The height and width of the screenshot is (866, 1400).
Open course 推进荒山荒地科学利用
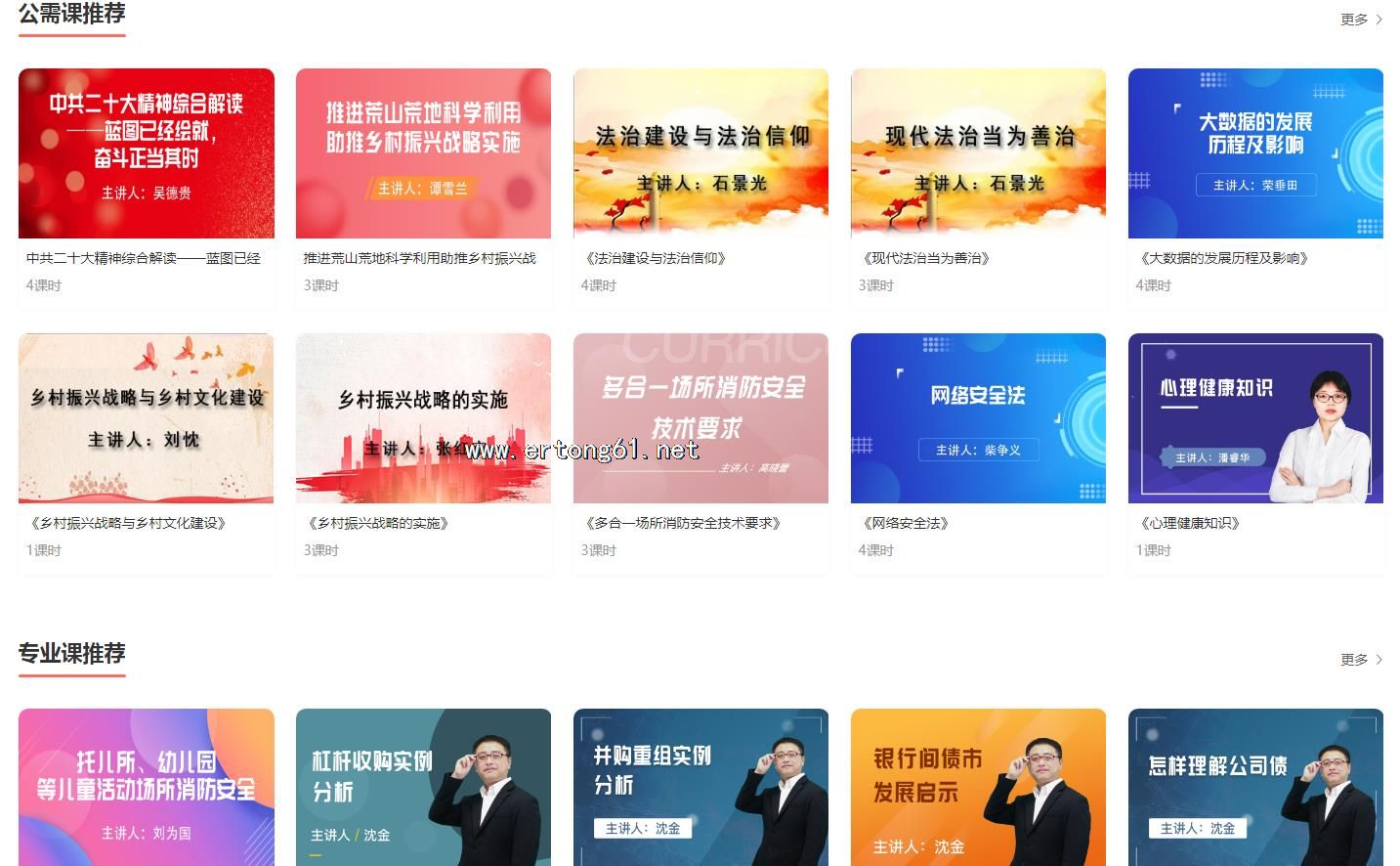[423, 153]
